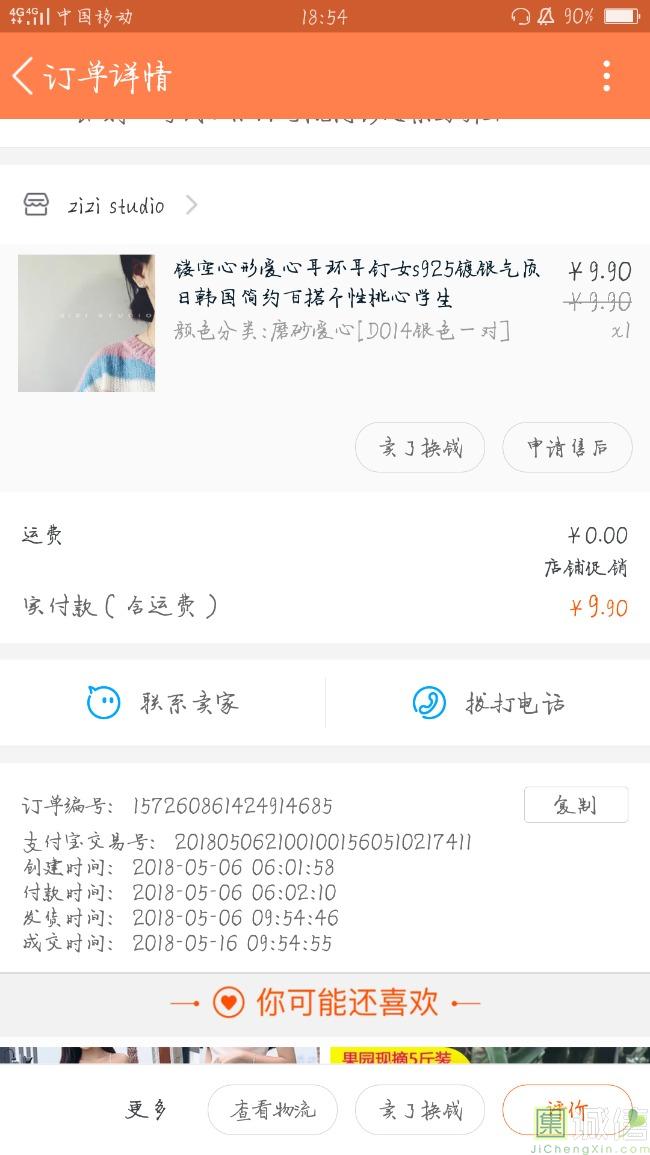Screen dimensions: 650x1155
Task: Copy the order number with 复制
Action: (575, 805)
